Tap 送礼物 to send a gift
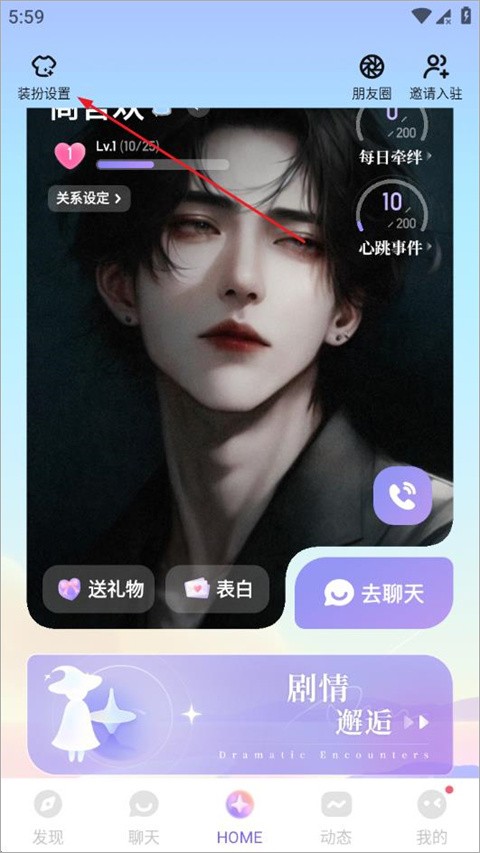 99,589
